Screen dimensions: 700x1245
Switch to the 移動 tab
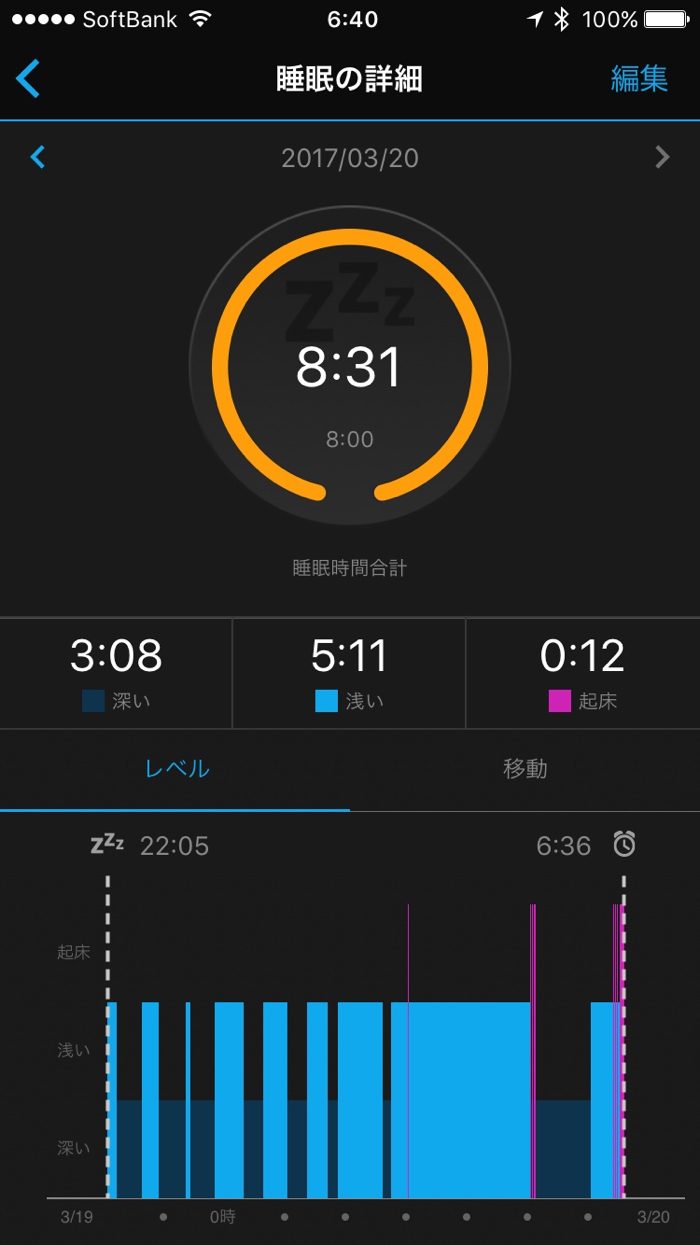(x=524, y=769)
